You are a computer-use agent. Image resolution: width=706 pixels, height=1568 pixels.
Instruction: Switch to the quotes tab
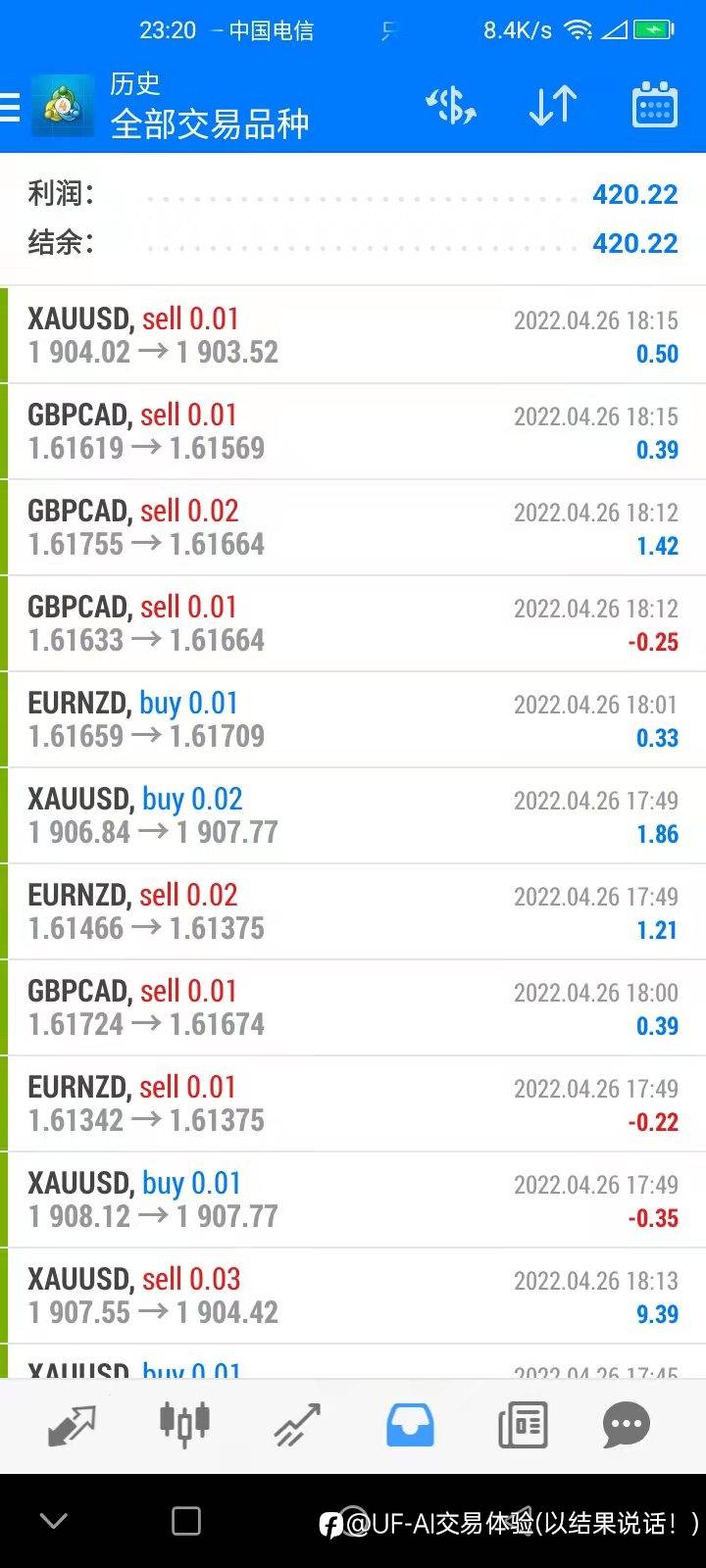click(x=72, y=1425)
